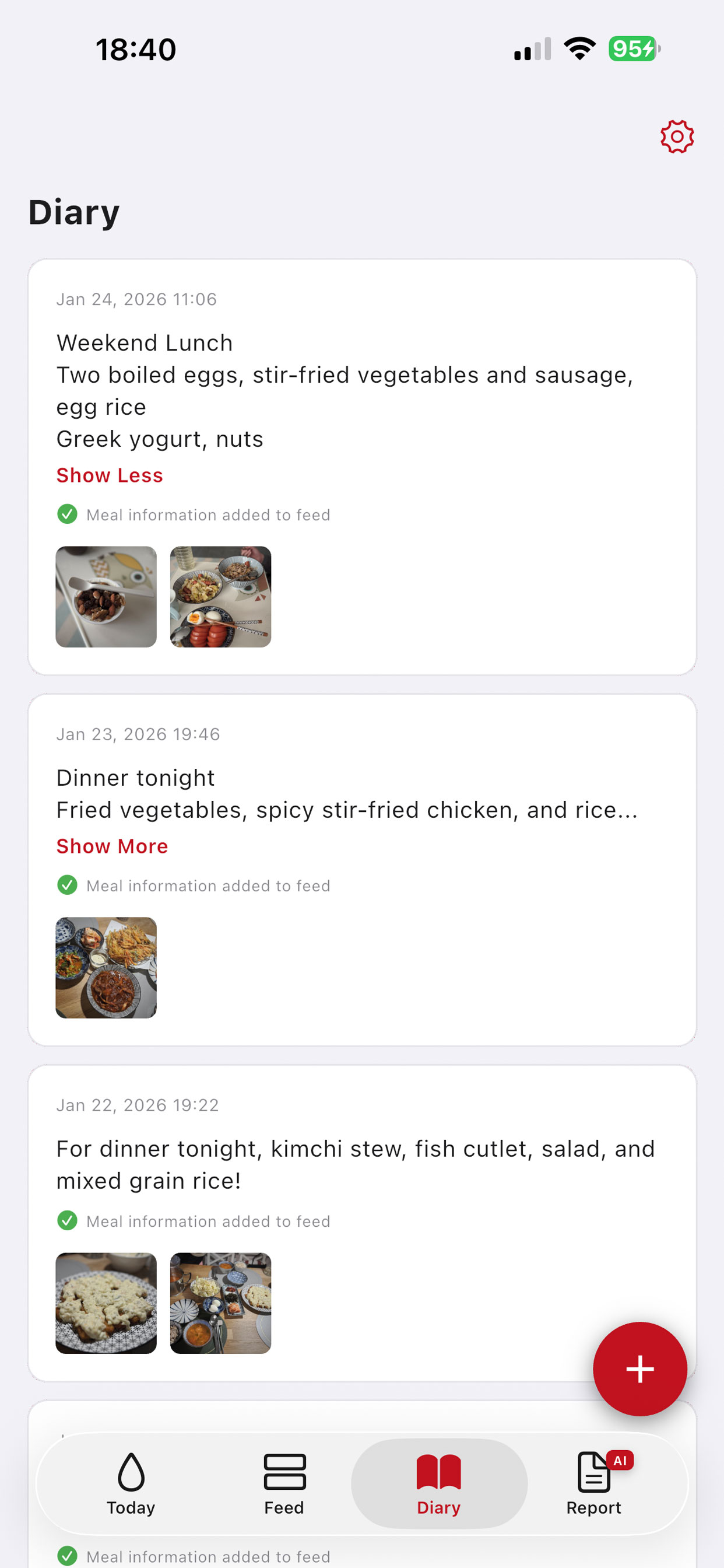This screenshot has width=724, height=1568.
Task: Switch to the Feed tab
Action: [x=284, y=1483]
